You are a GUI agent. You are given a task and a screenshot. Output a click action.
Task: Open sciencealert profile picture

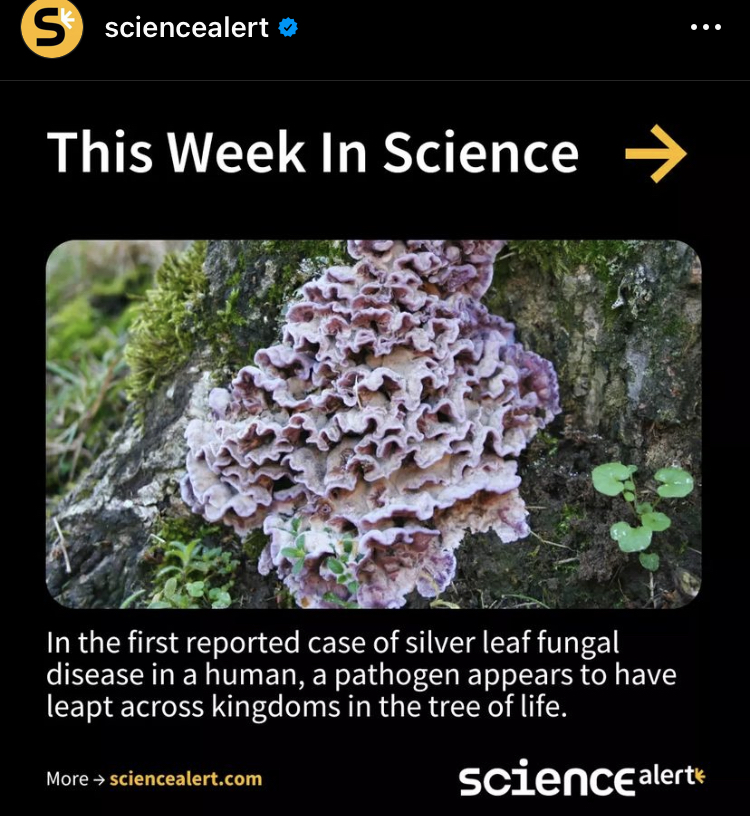coord(51,29)
